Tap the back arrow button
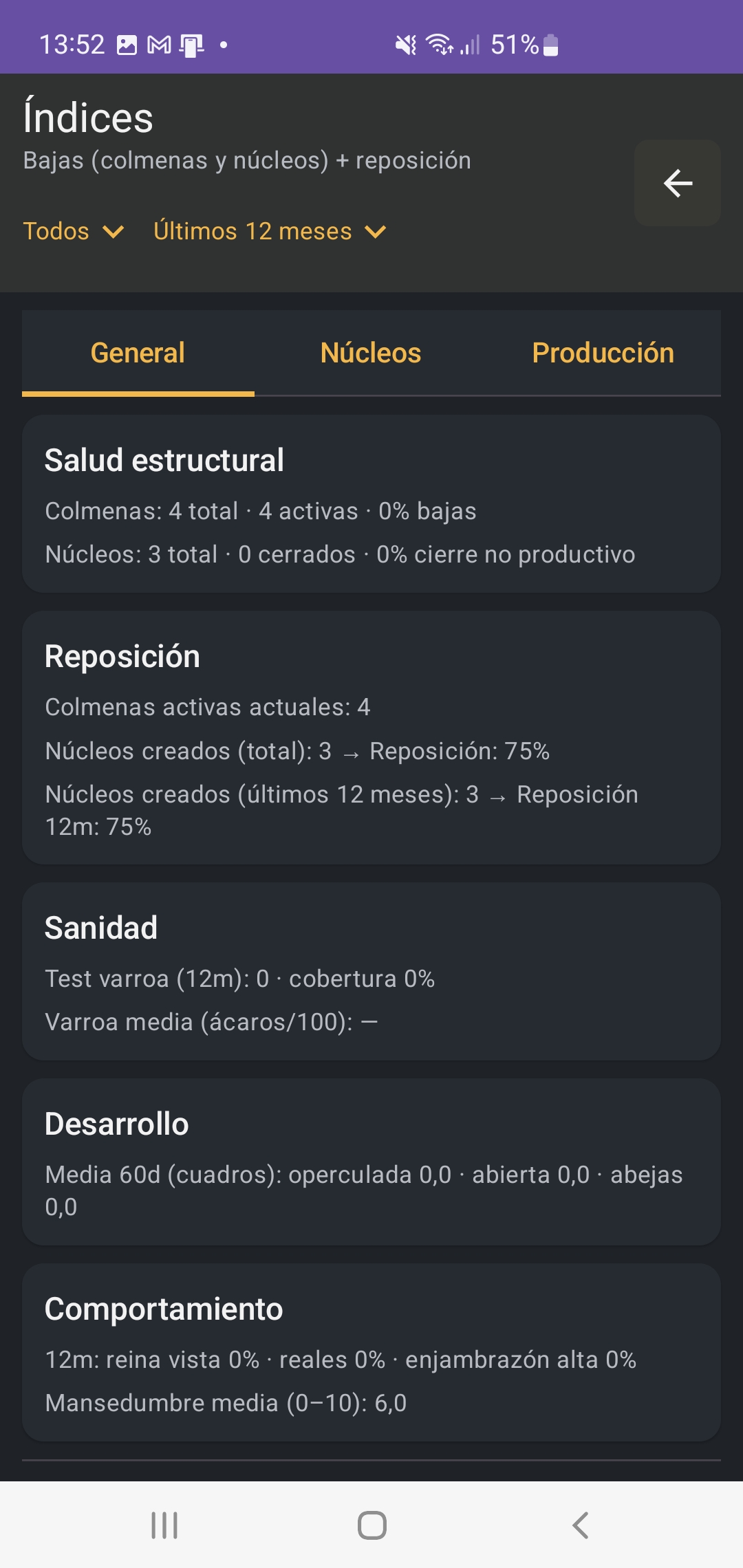743x1568 pixels. [x=676, y=183]
